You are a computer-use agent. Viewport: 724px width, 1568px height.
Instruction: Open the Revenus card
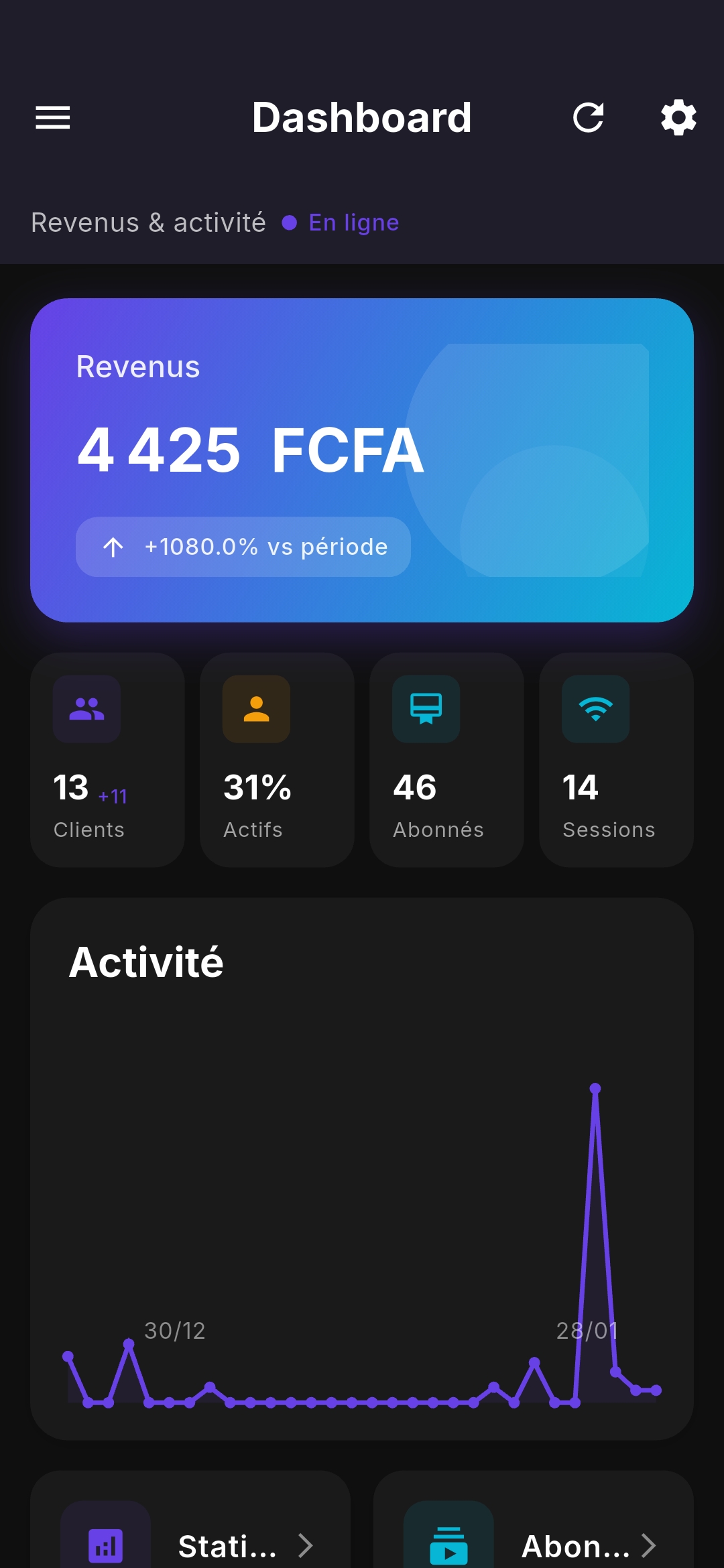click(x=362, y=462)
